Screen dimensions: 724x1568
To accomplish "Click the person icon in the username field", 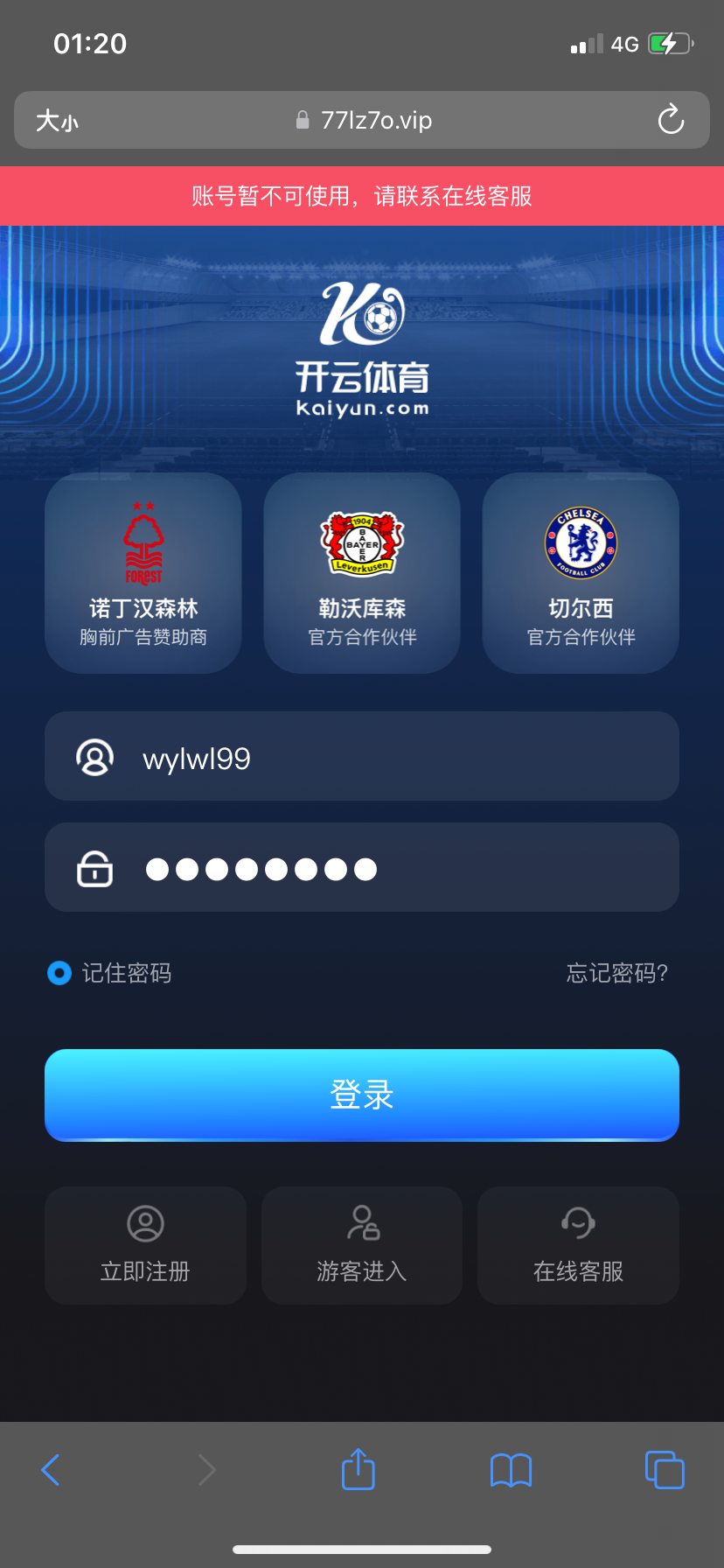I will pos(96,756).
